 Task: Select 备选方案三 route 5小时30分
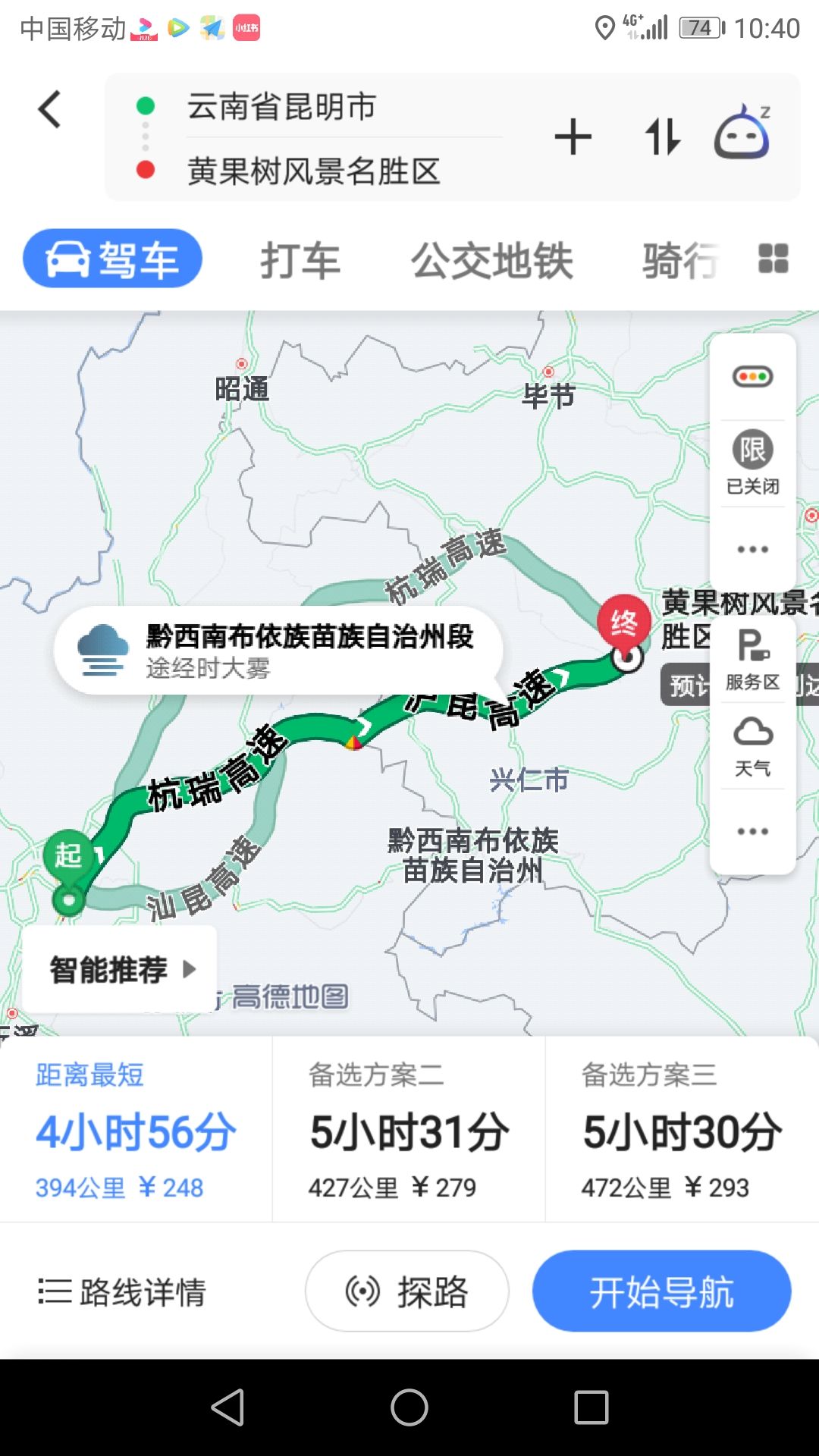[682, 1130]
